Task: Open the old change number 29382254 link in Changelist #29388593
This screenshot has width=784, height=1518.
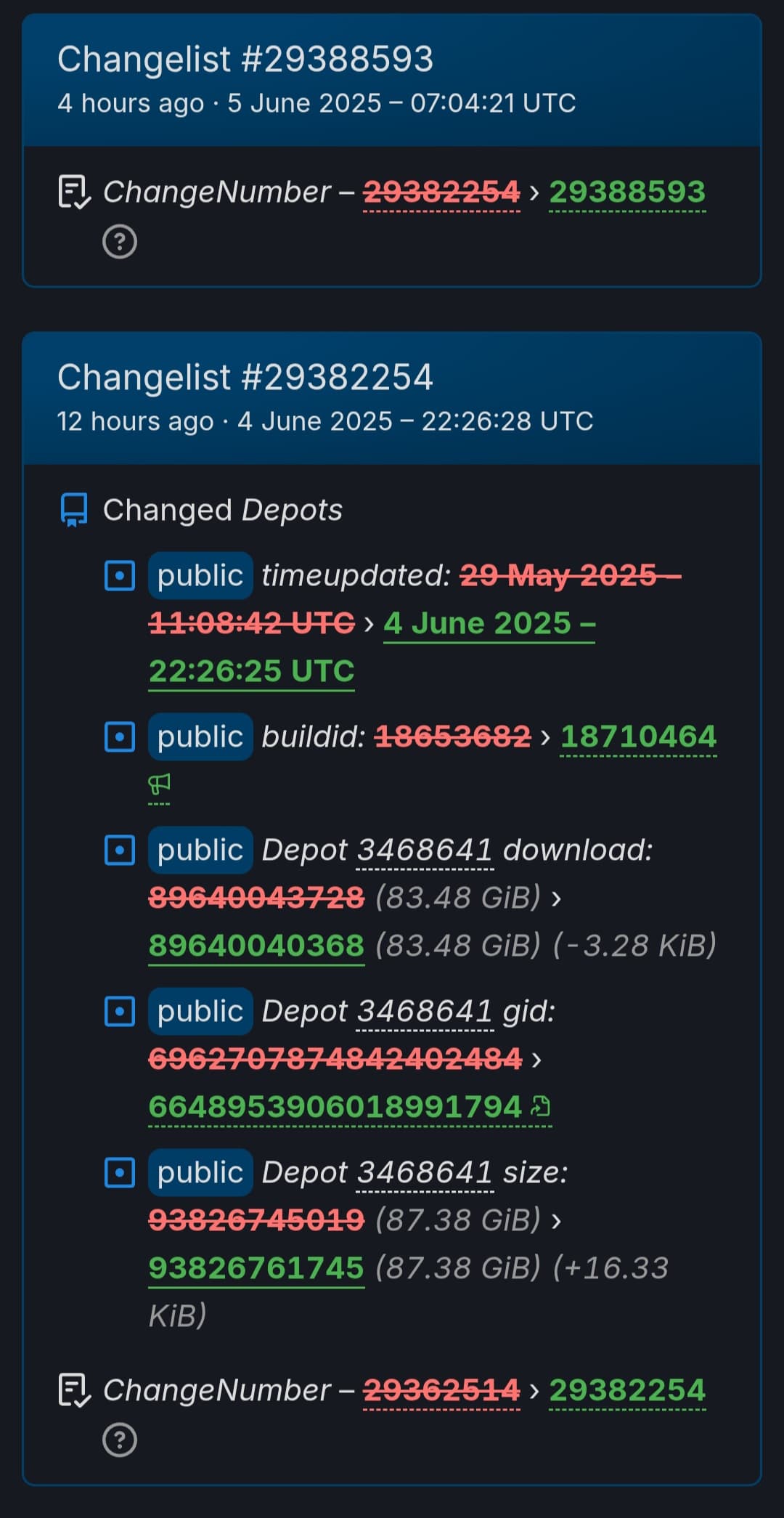Action: (441, 192)
